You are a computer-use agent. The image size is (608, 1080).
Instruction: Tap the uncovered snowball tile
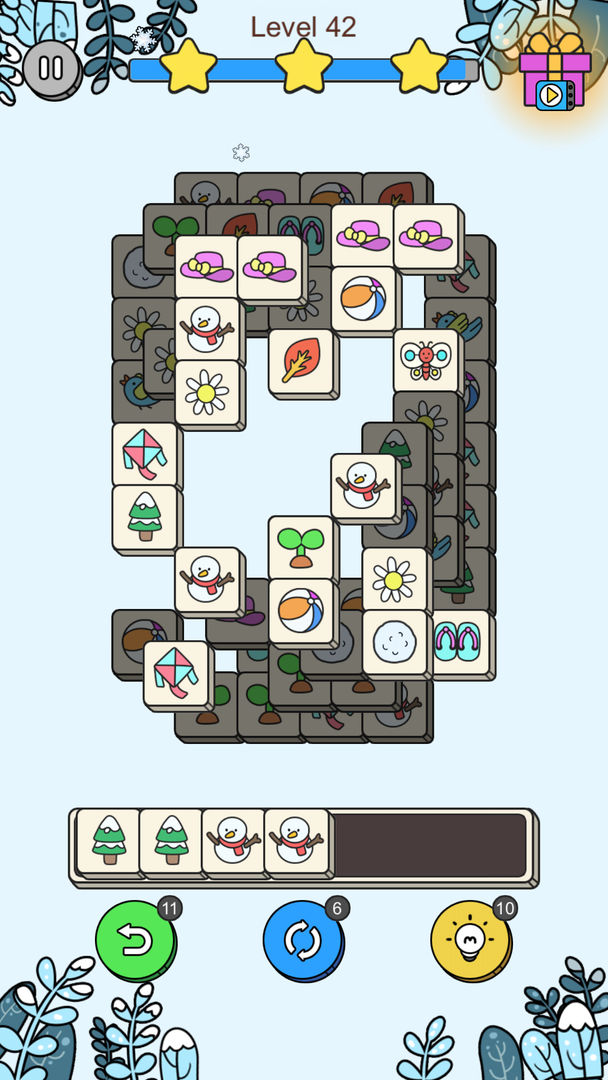394,641
